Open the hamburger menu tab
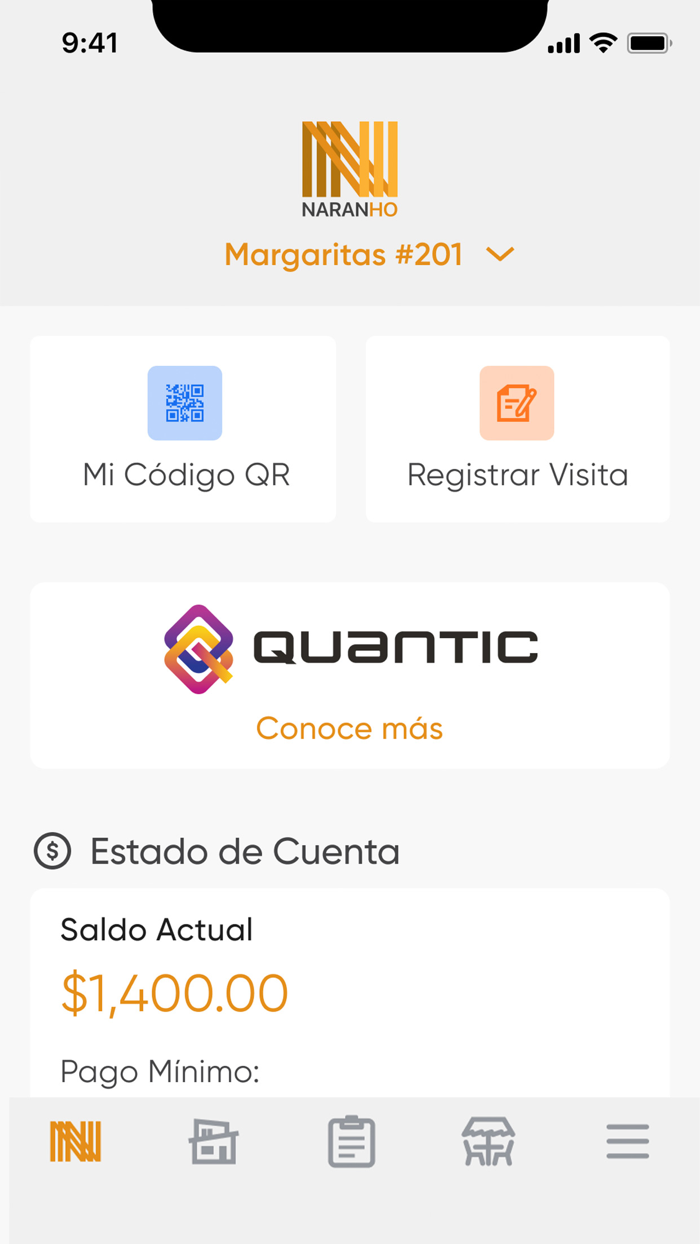The image size is (700, 1244). coord(627,1142)
